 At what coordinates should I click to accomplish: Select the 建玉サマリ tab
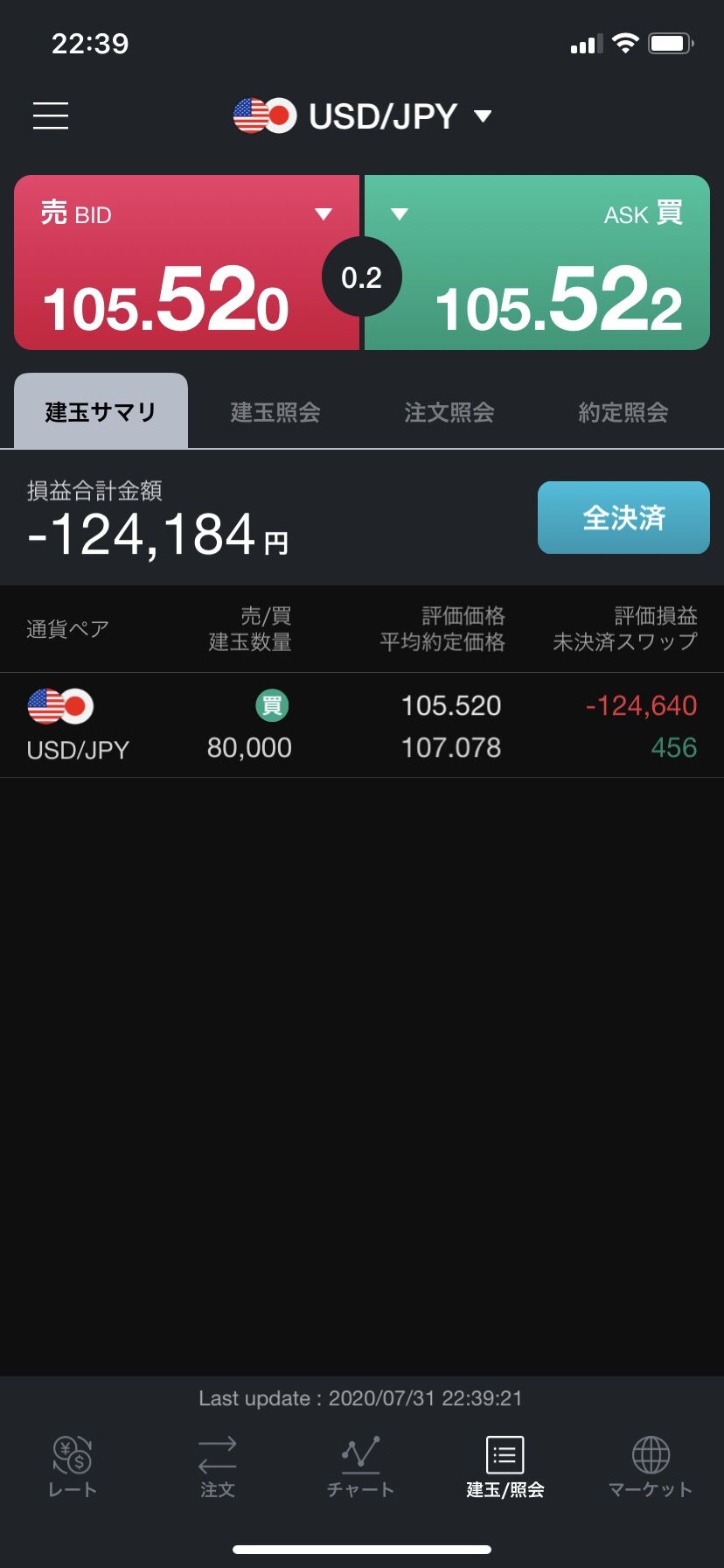(101, 412)
